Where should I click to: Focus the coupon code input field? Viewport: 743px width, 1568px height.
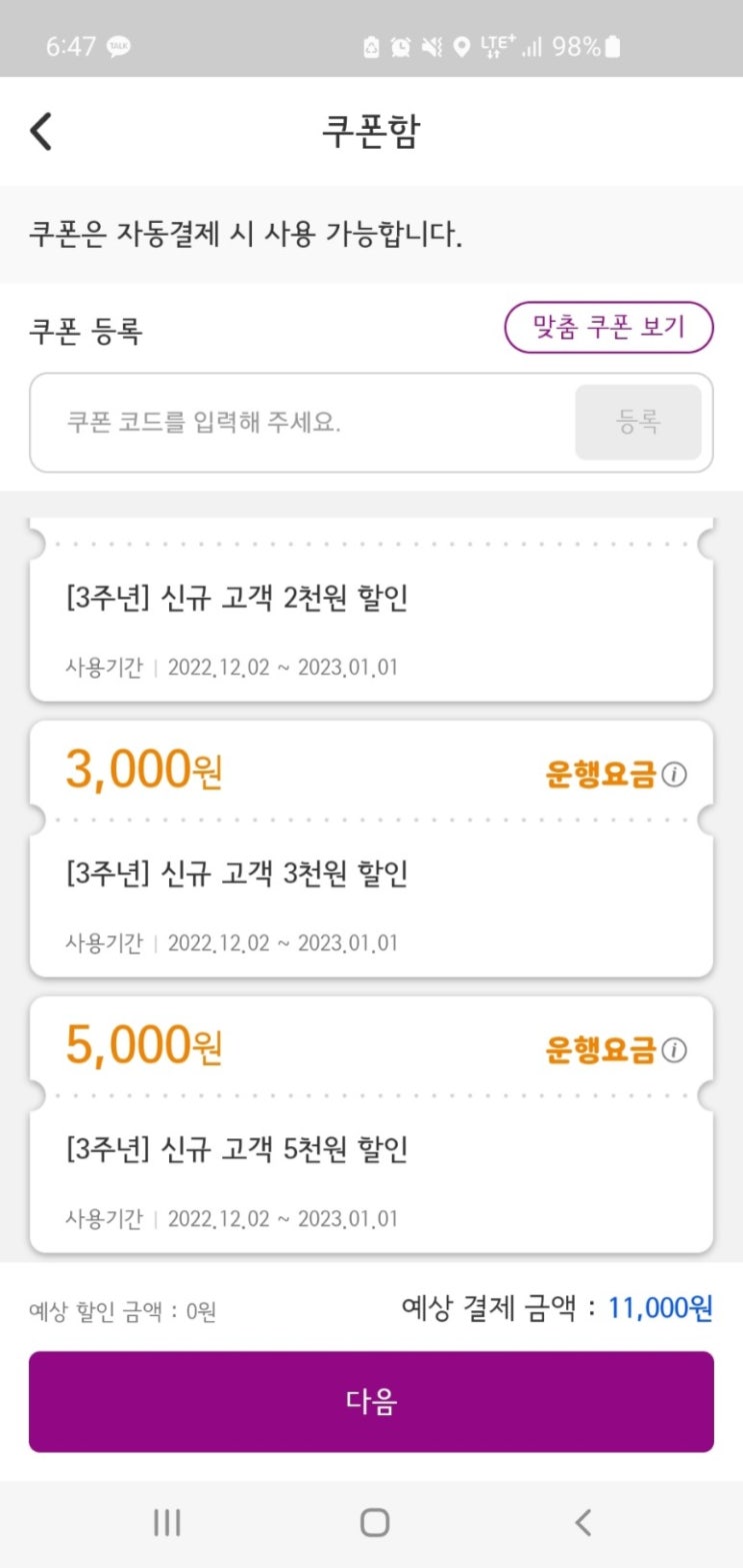click(x=300, y=423)
